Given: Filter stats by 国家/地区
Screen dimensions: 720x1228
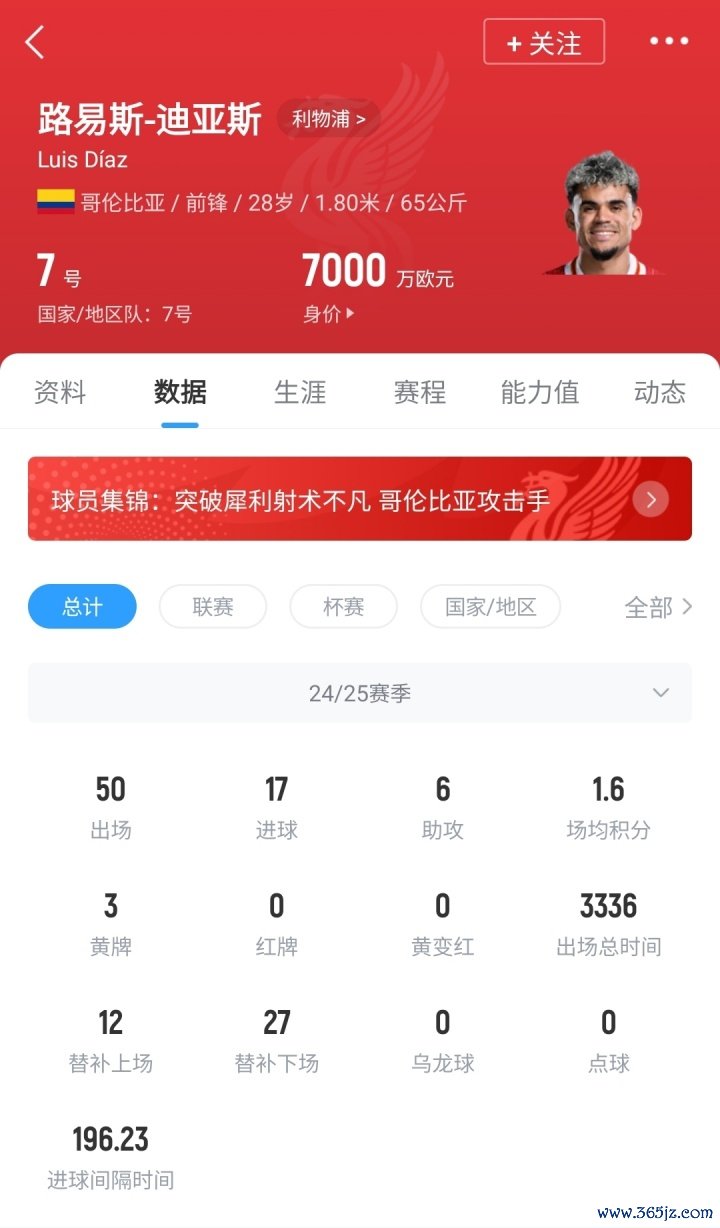Looking at the screenshot, I should coord(490,606).
